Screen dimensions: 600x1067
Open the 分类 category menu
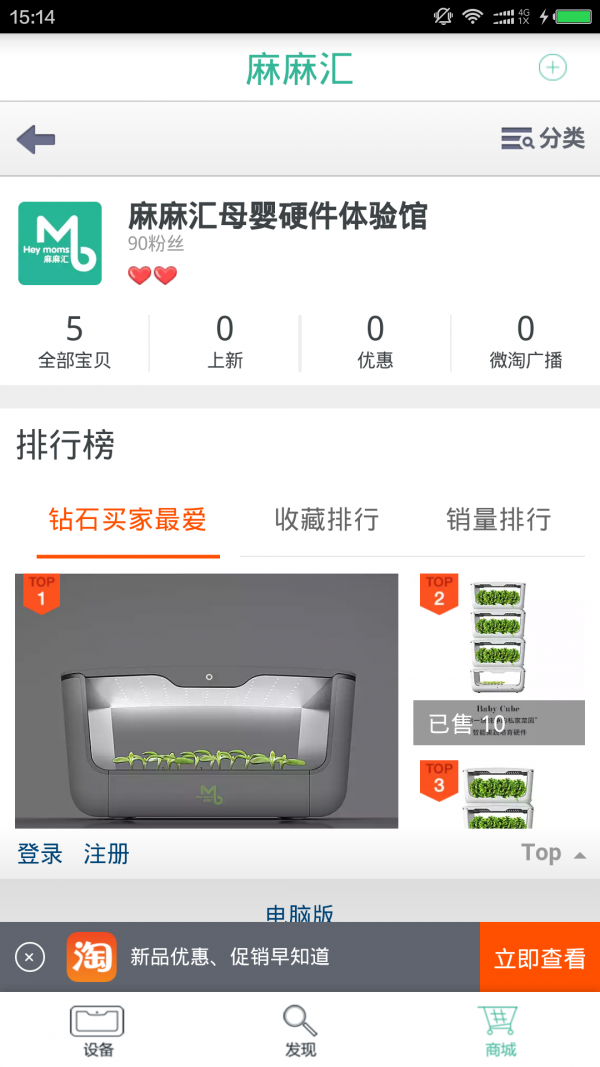(x=543, y=139)
